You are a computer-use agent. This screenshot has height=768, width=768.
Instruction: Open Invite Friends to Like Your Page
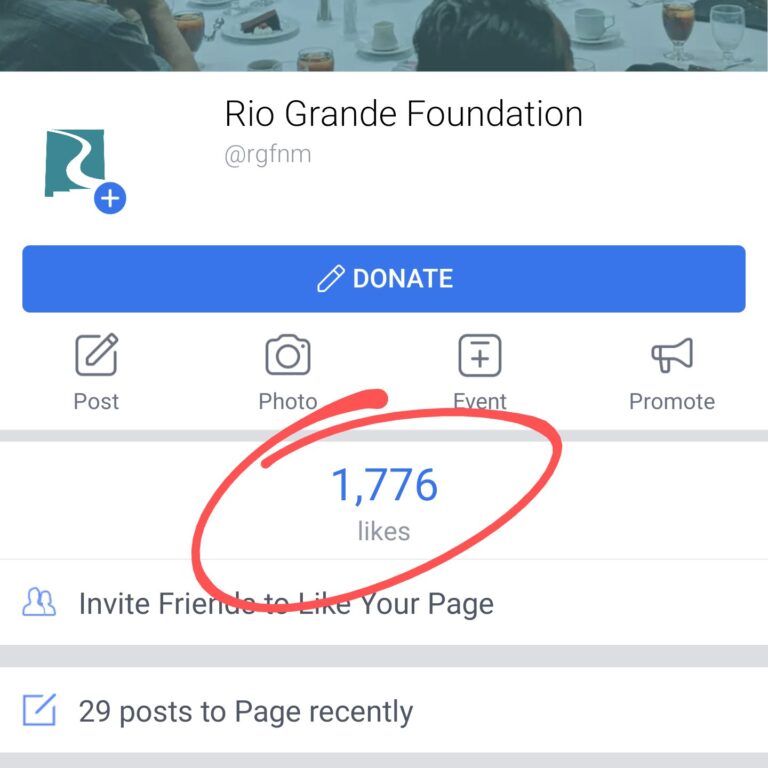pos(285,604)
